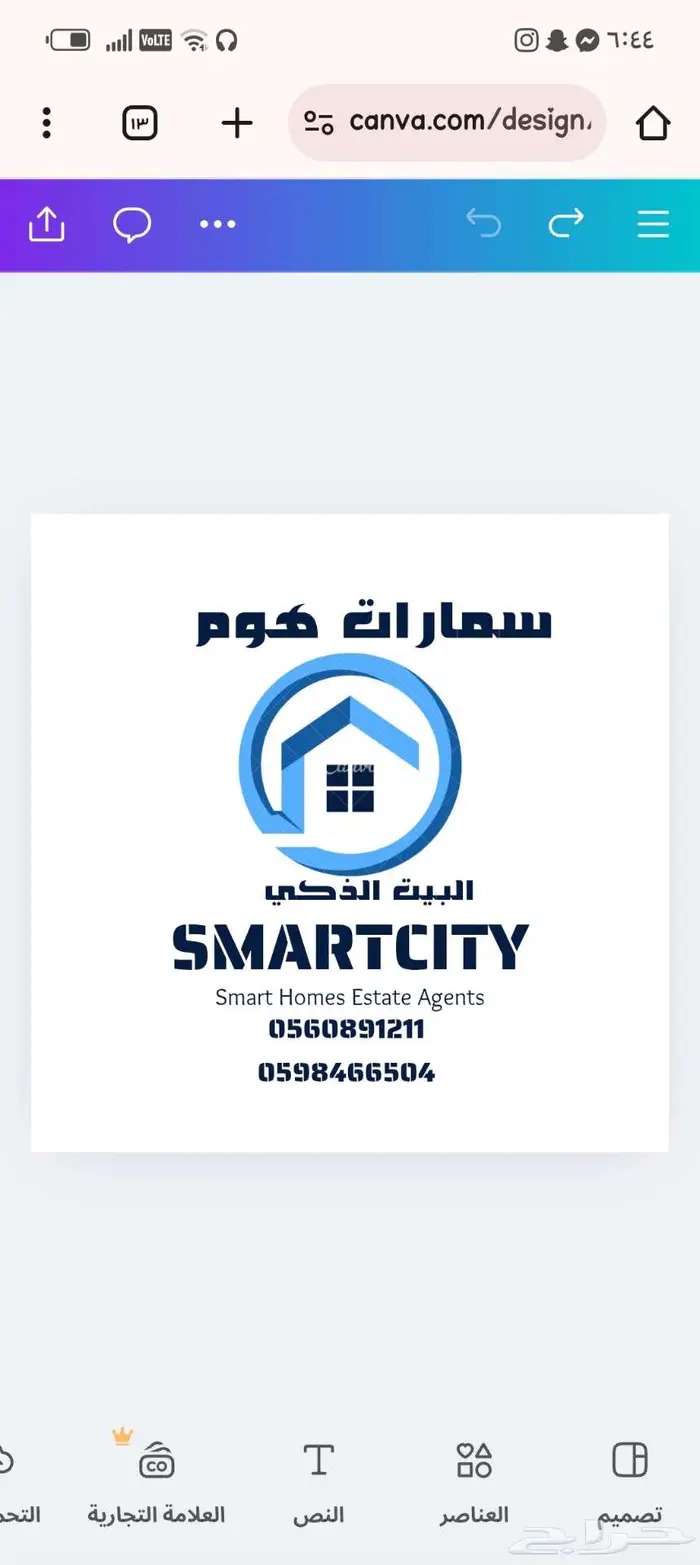
Task: Undo the last edit
Action: [483, 224]
